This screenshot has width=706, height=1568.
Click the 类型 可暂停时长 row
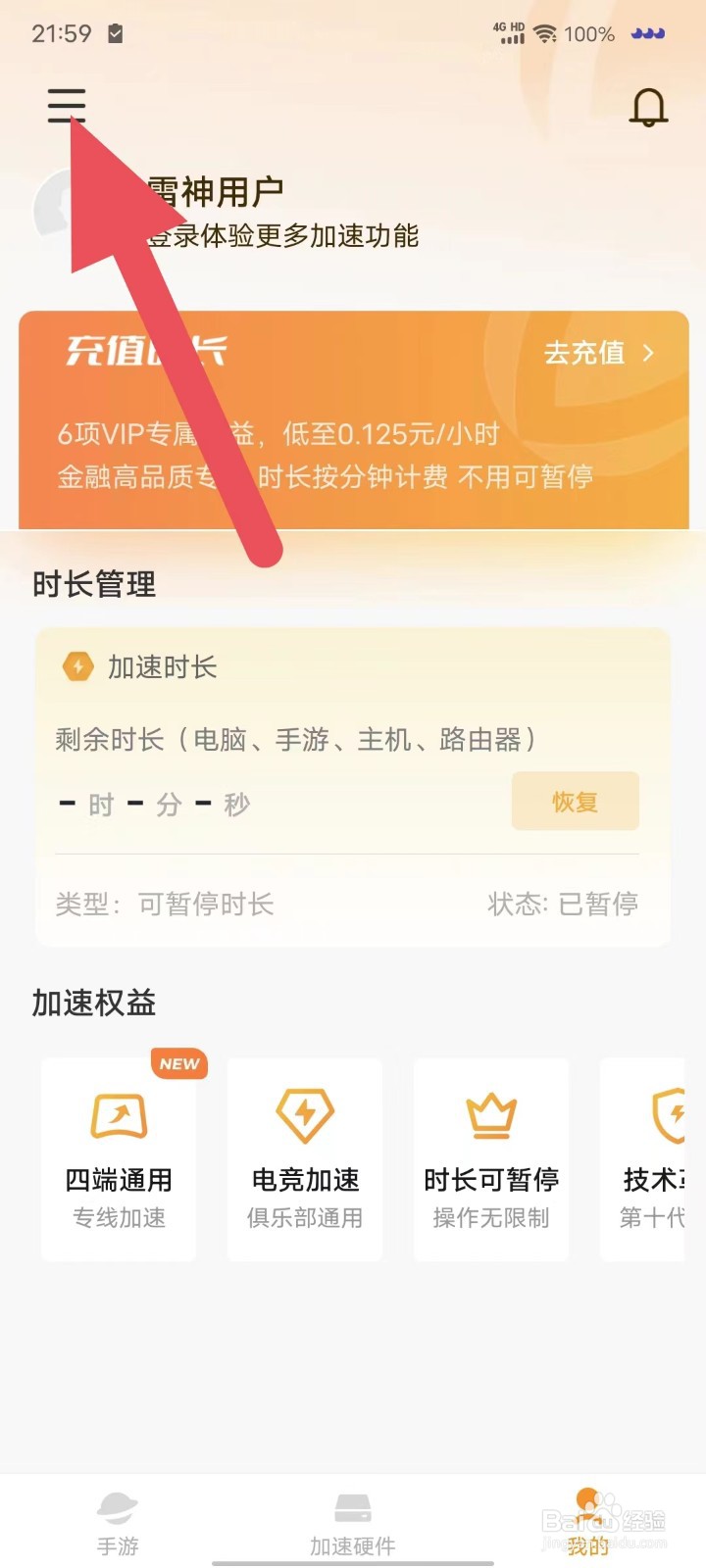point(167,905)
